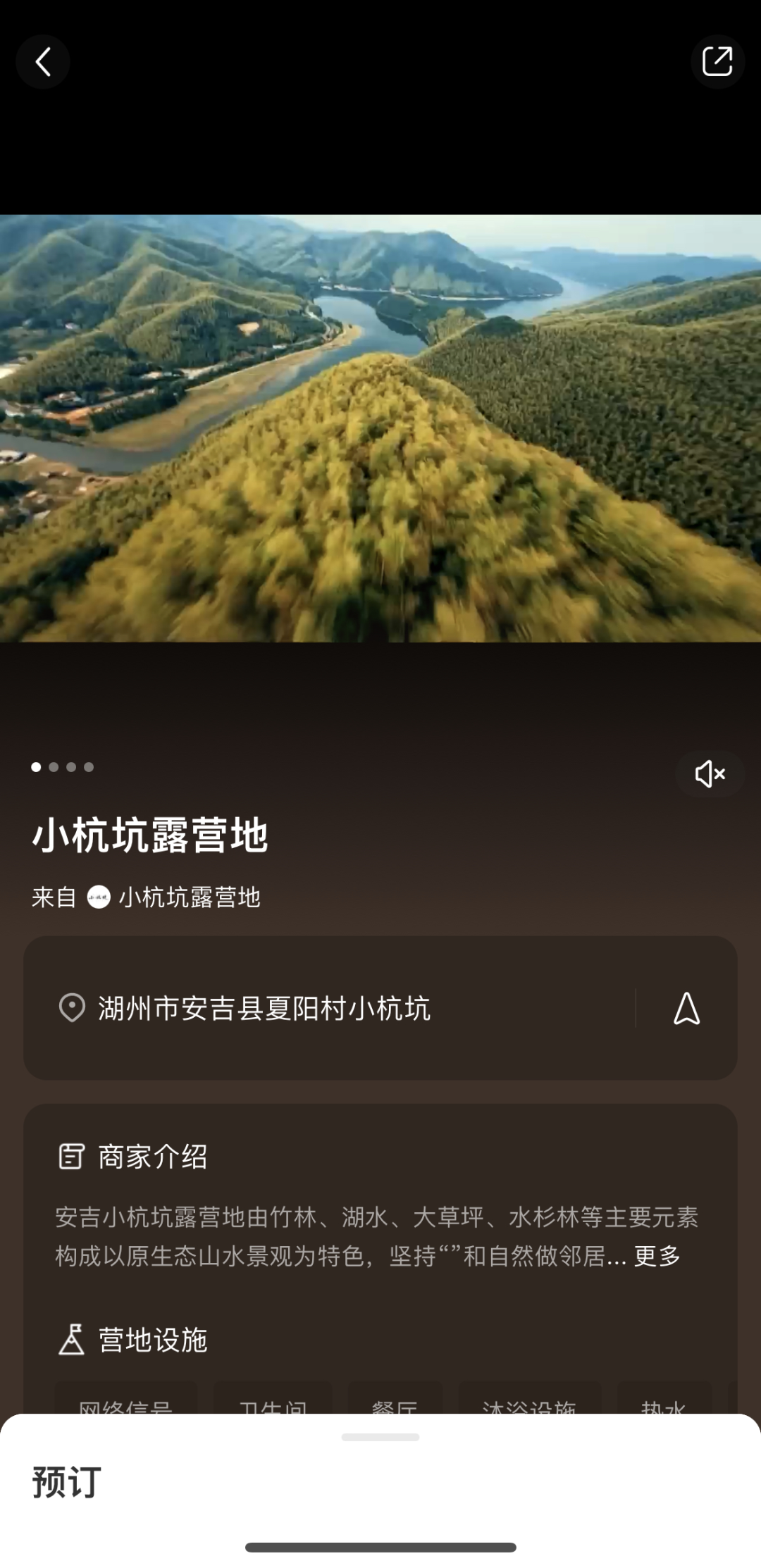
Task: Tap the navigation arrow to start directions
Action: point(686,1010)
